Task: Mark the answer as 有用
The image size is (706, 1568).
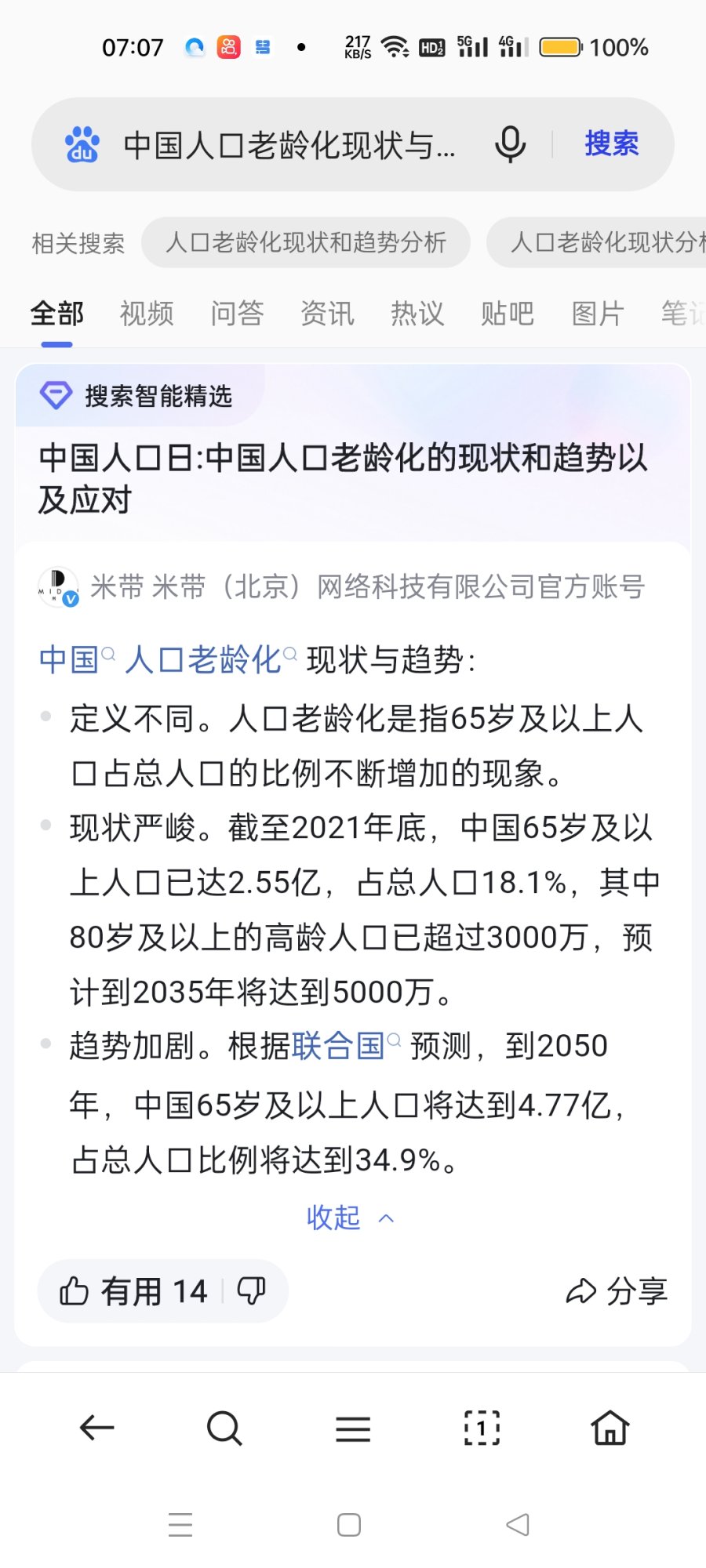Action: tap(133, 1291)
